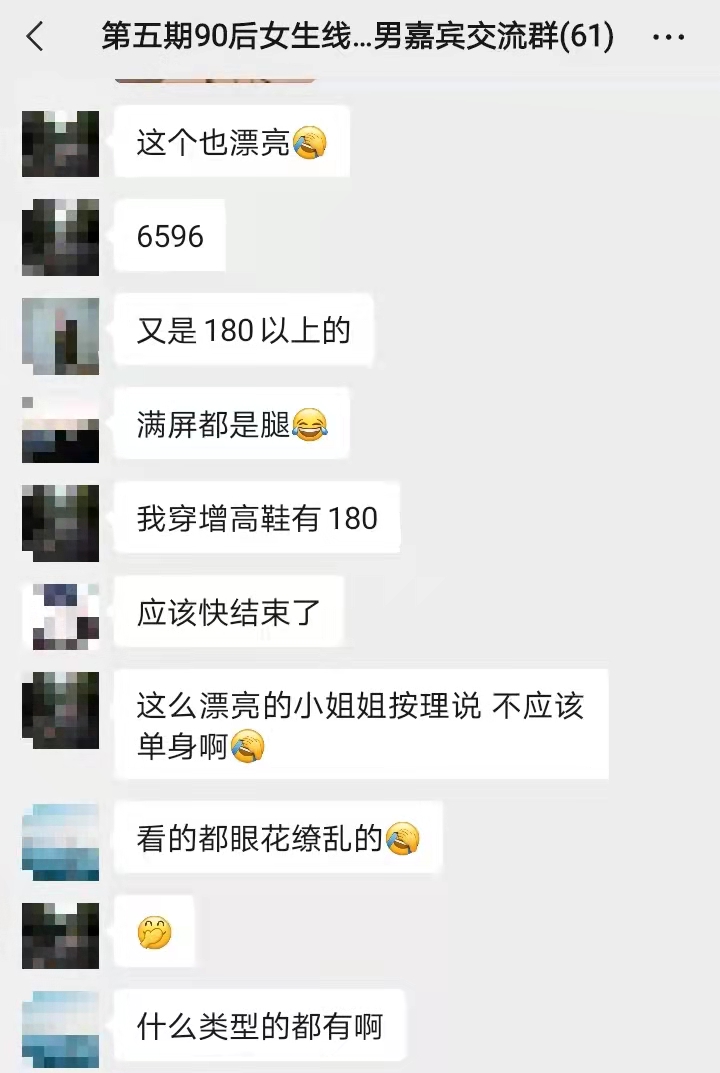This screenshot has width=720, height=1073.
Task: Open avatar of "这个也漂亮" sender
Action: point(60,144)
